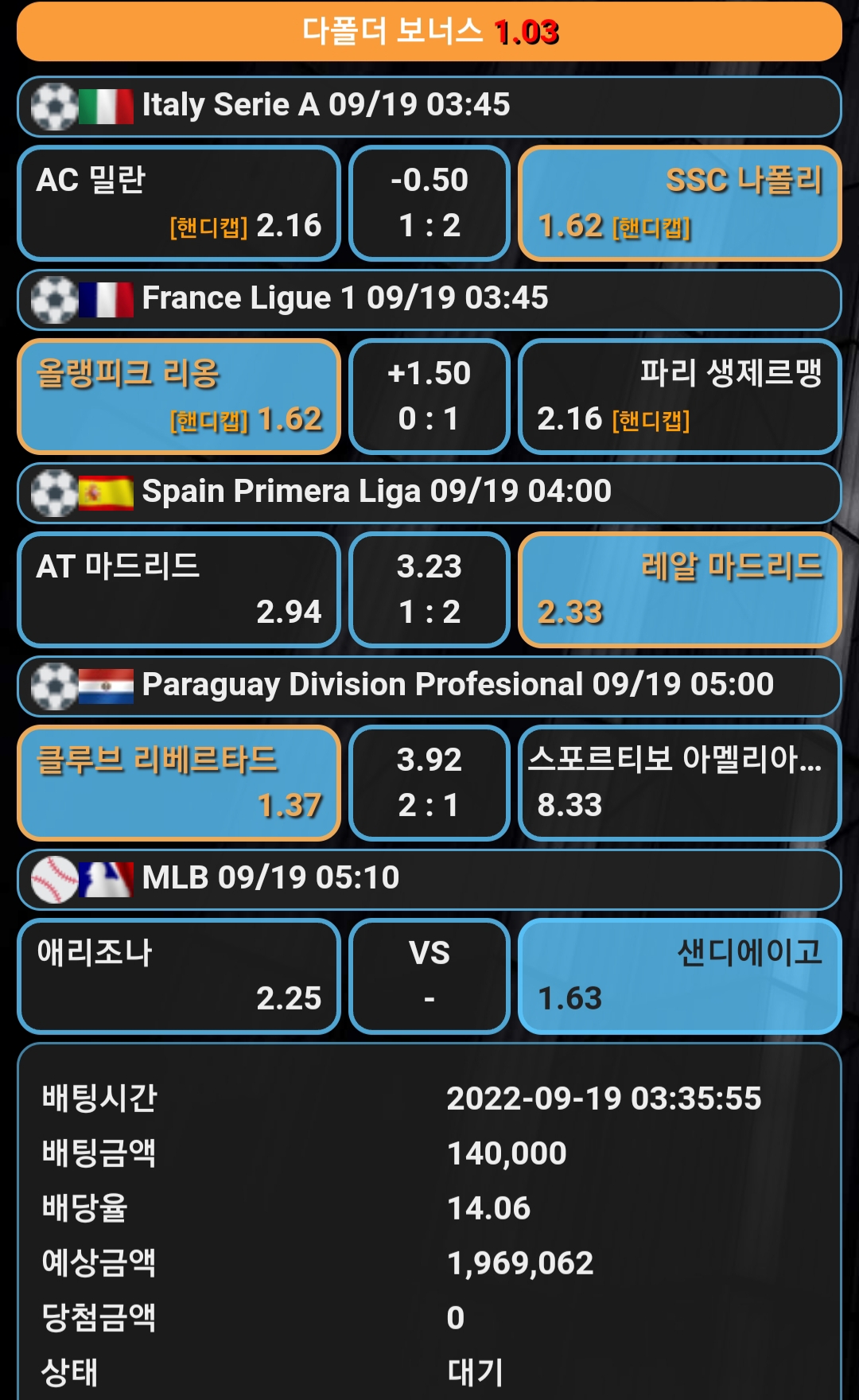Screen dimensions: 859x1400
Task: Select 파리 생제르맹 handicap 2.16
Action: pyautogui.click(x=680, y=396)
